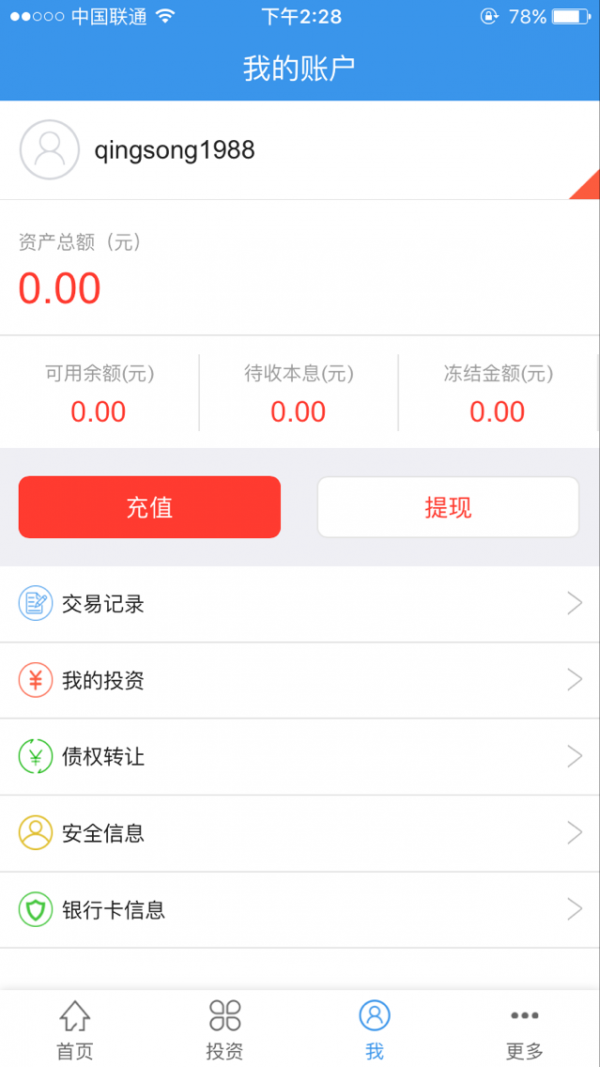Switch to the 首页 home tab
600x1067 pixels.
(75, 1030)
